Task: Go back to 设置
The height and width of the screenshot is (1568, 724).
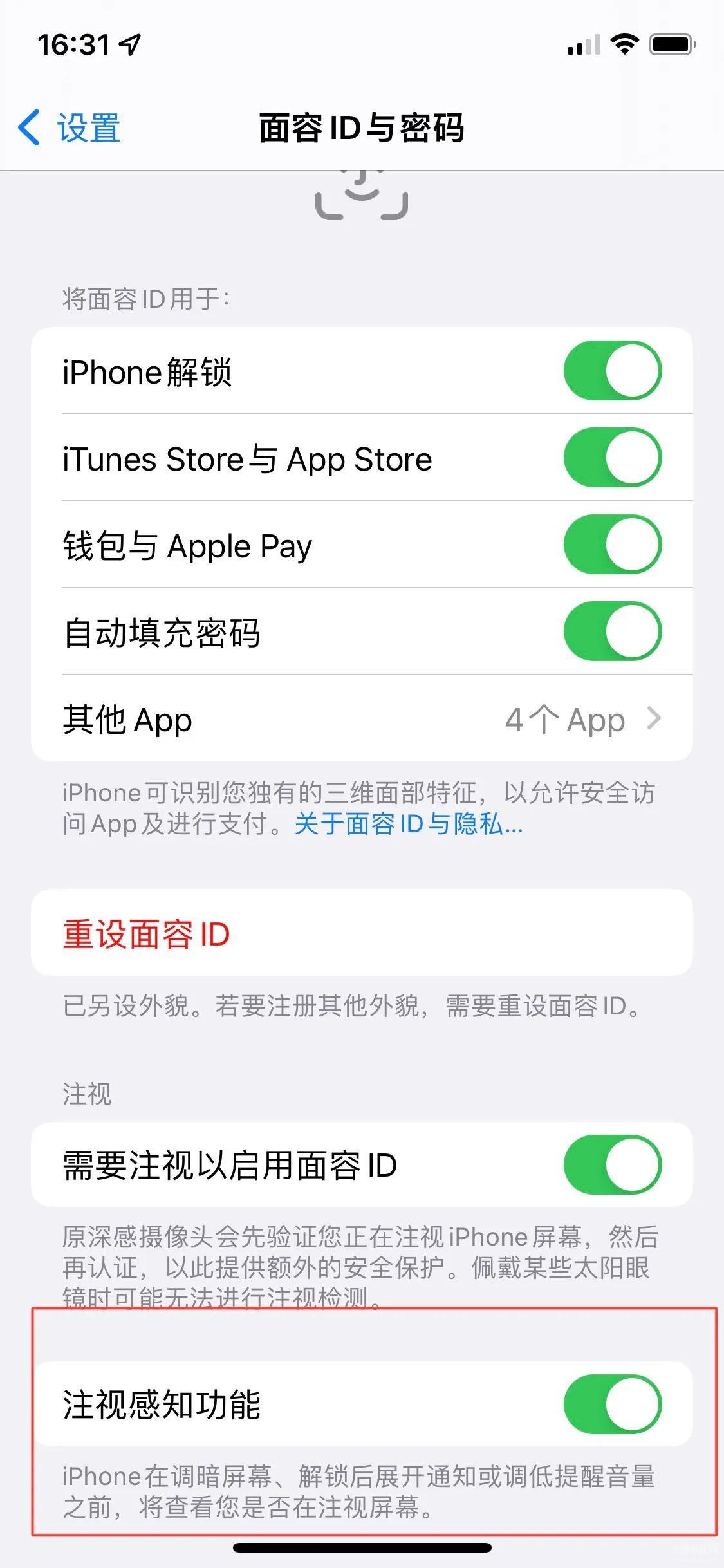Action: 70,127
